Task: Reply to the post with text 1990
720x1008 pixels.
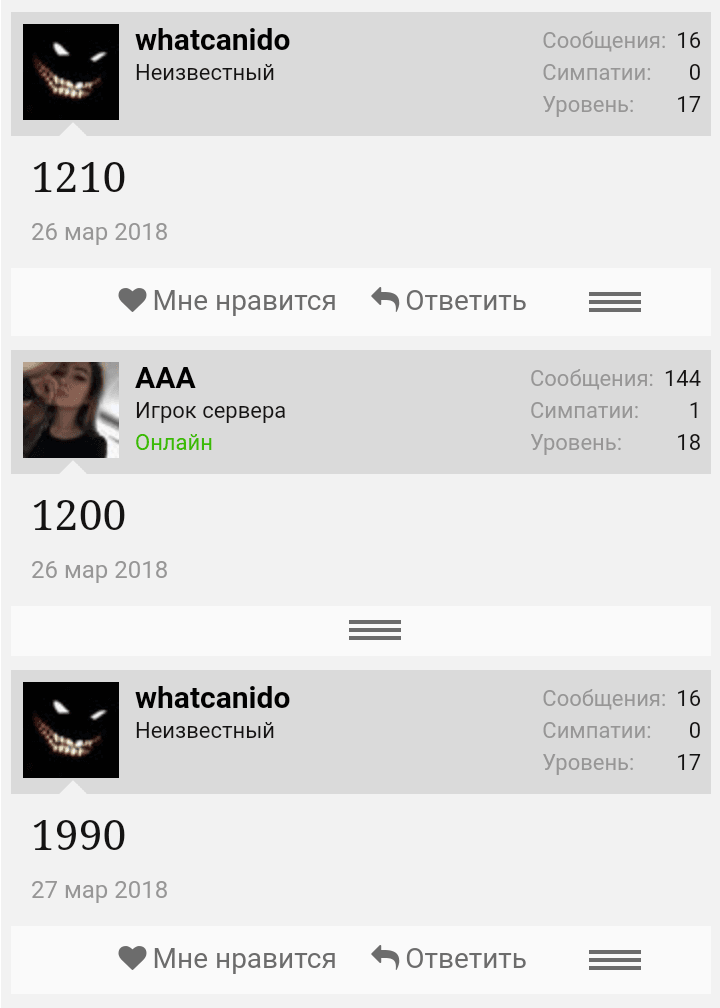Action: click(448, 958)
